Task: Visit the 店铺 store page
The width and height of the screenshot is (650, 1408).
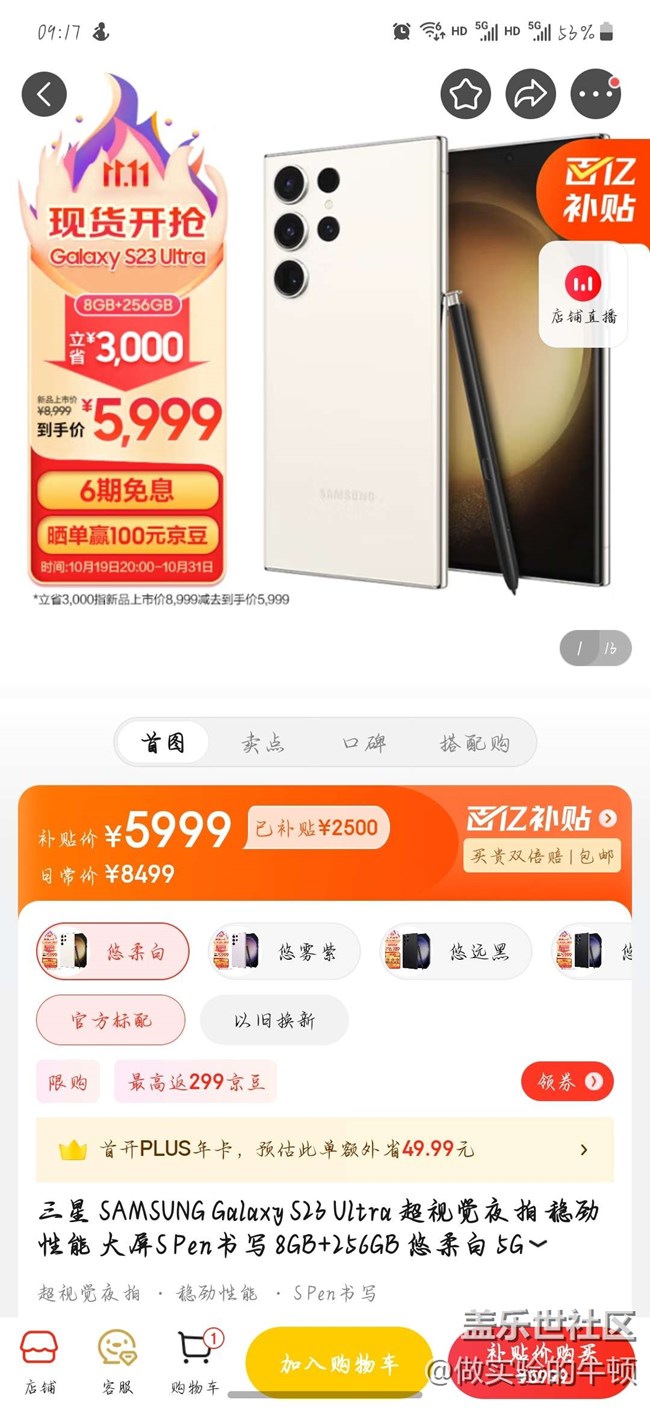Action: (39, 1360)
